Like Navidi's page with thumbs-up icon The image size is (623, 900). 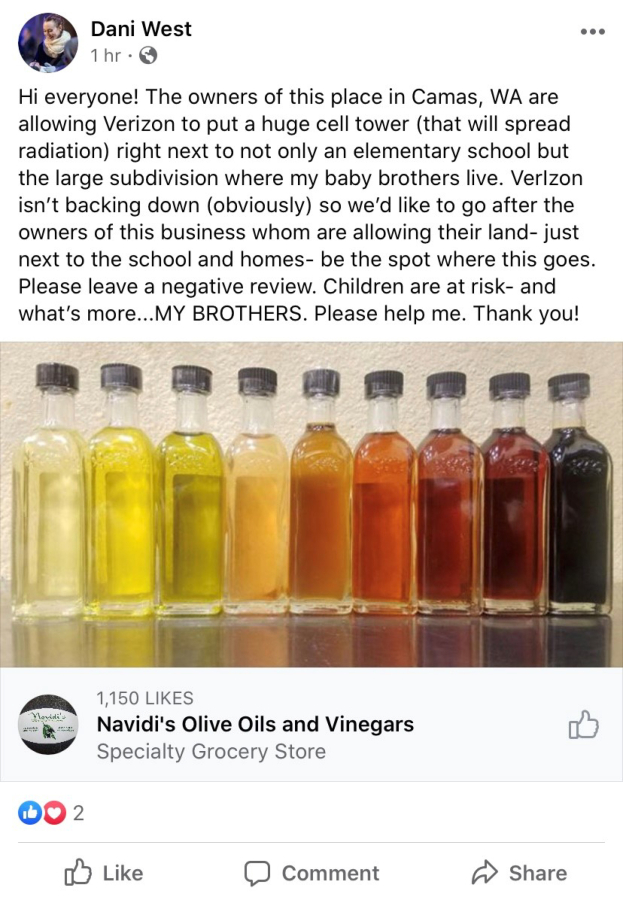coord(583,725)
